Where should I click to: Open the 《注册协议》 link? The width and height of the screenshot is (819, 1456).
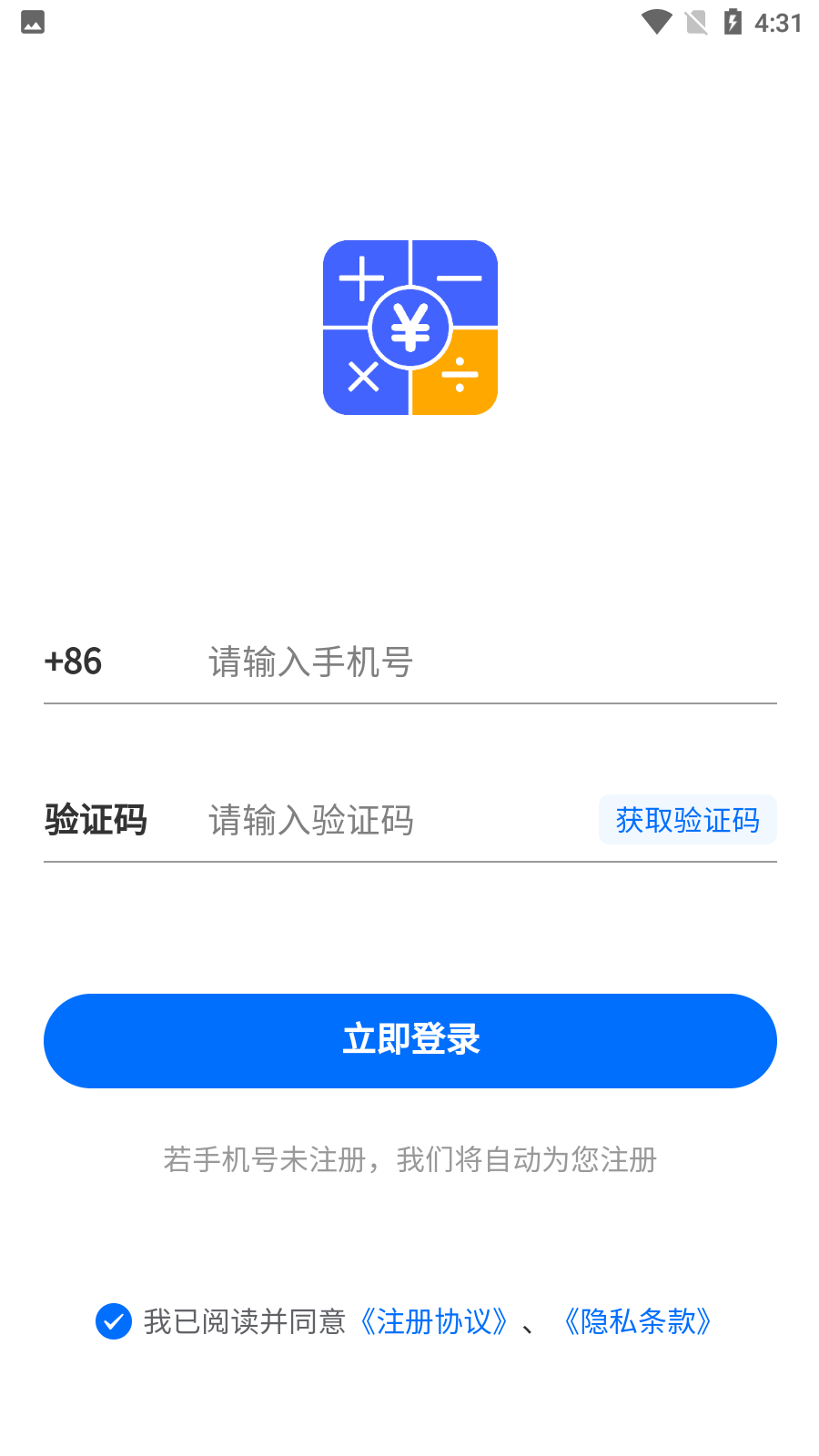click(x=433, y=1321)
